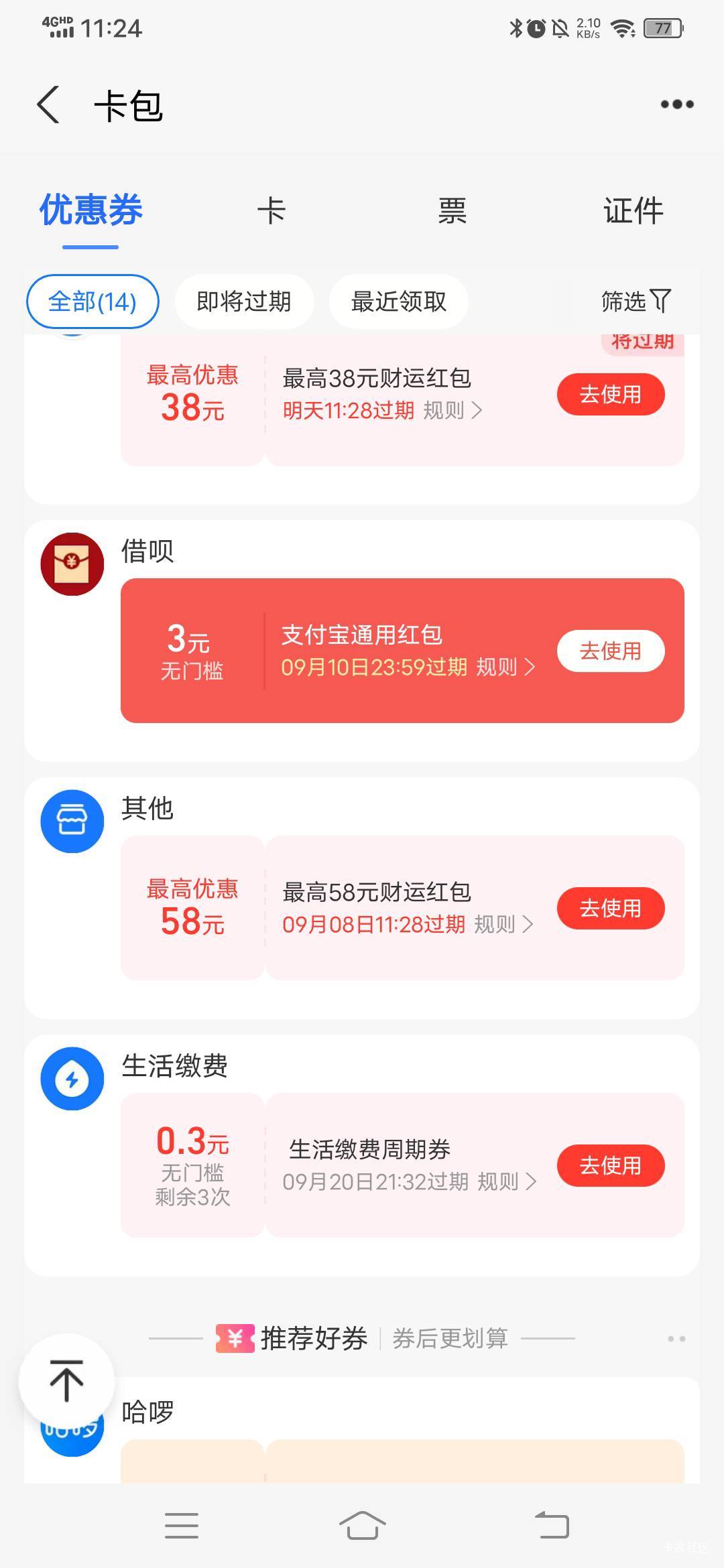Use the 最高38元财运红包 coupon
Screen dimensions: 724x1568
click(611, 395)
